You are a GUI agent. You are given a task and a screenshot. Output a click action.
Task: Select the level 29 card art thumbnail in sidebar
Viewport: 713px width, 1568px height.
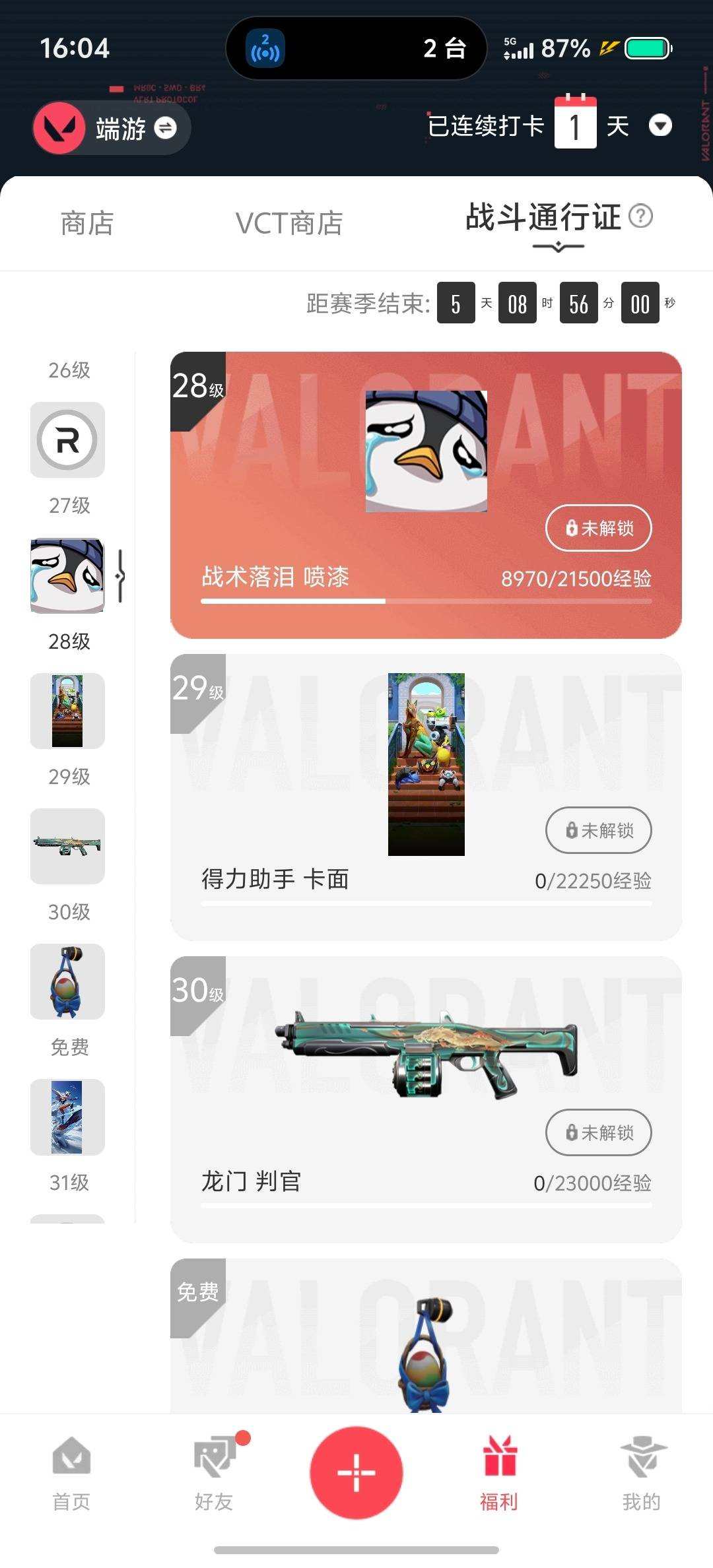[67, 711]
